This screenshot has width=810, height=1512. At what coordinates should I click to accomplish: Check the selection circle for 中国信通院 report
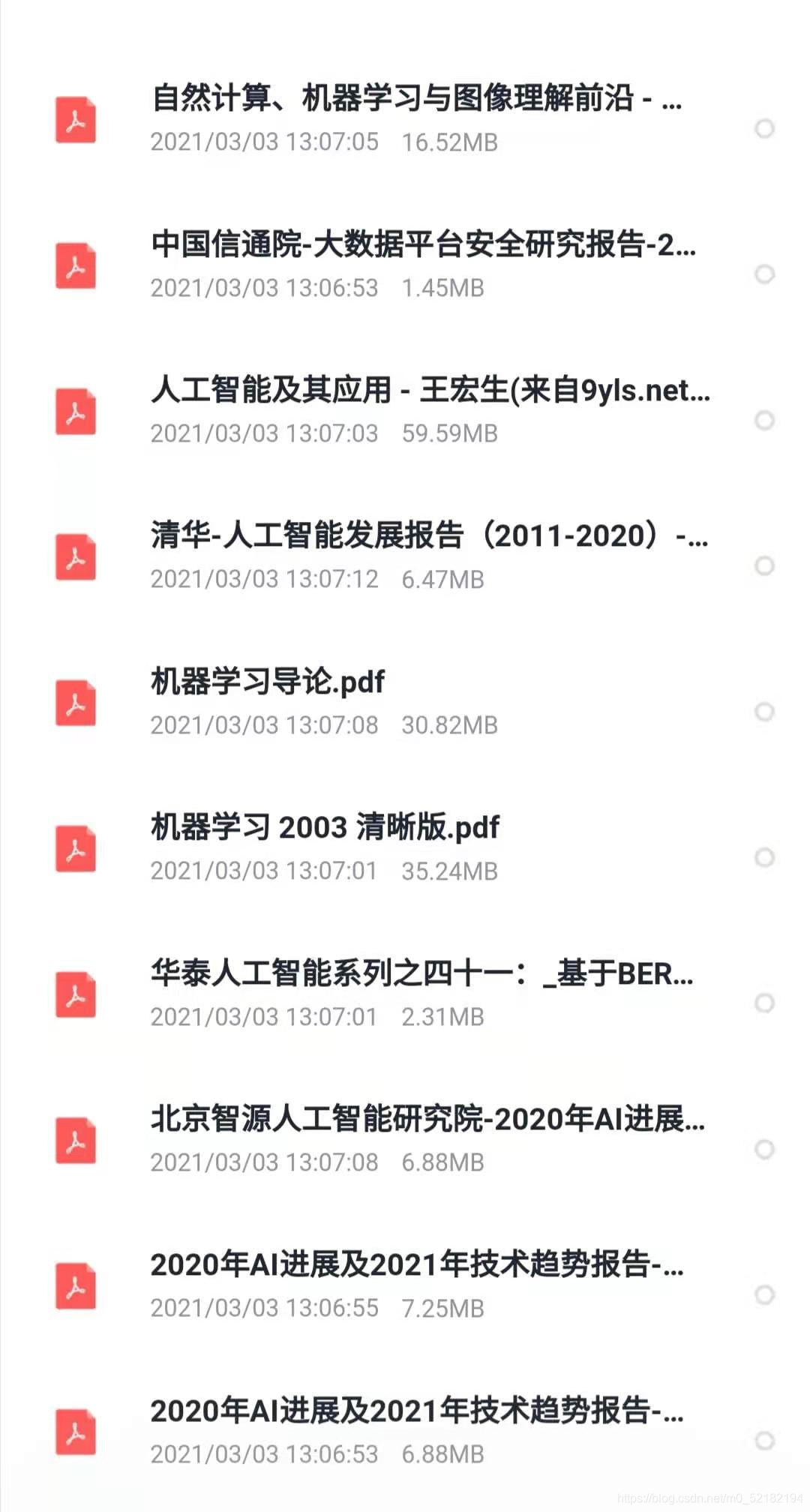tap(763, 274)
